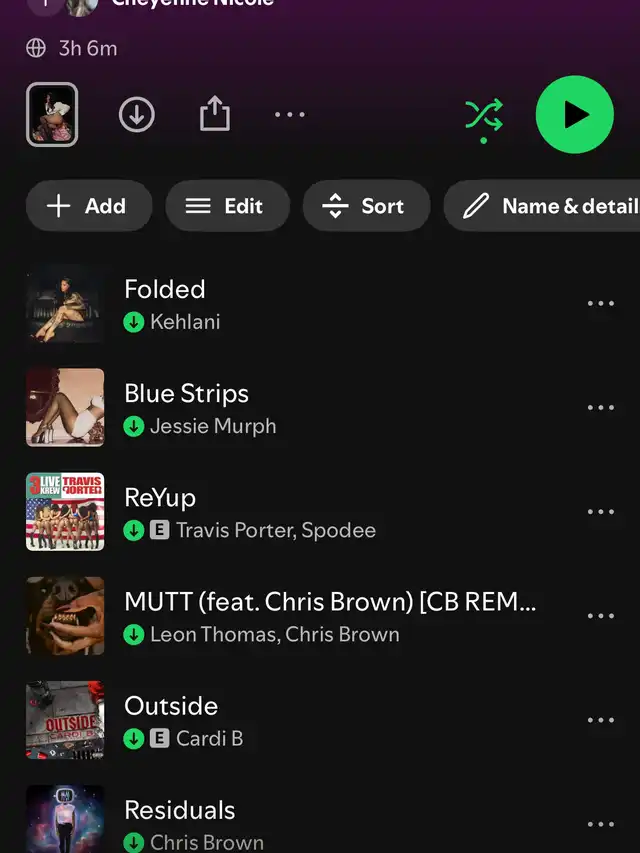
Task: Play ReYup by Travis Porter
Action: coord(300,512)
